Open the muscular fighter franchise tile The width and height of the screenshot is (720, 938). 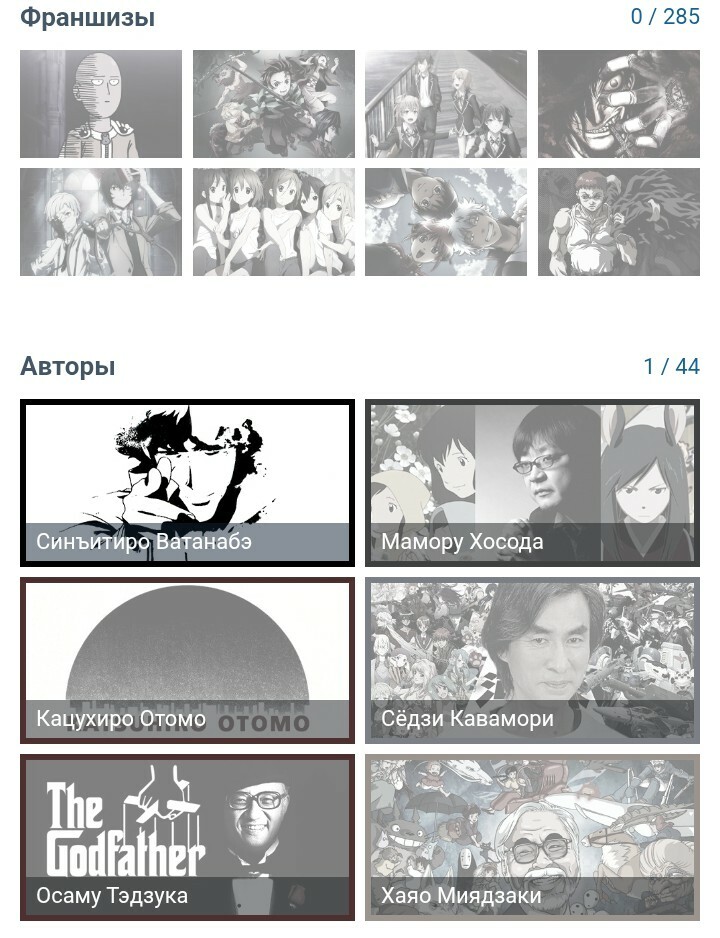coord(619,222)
